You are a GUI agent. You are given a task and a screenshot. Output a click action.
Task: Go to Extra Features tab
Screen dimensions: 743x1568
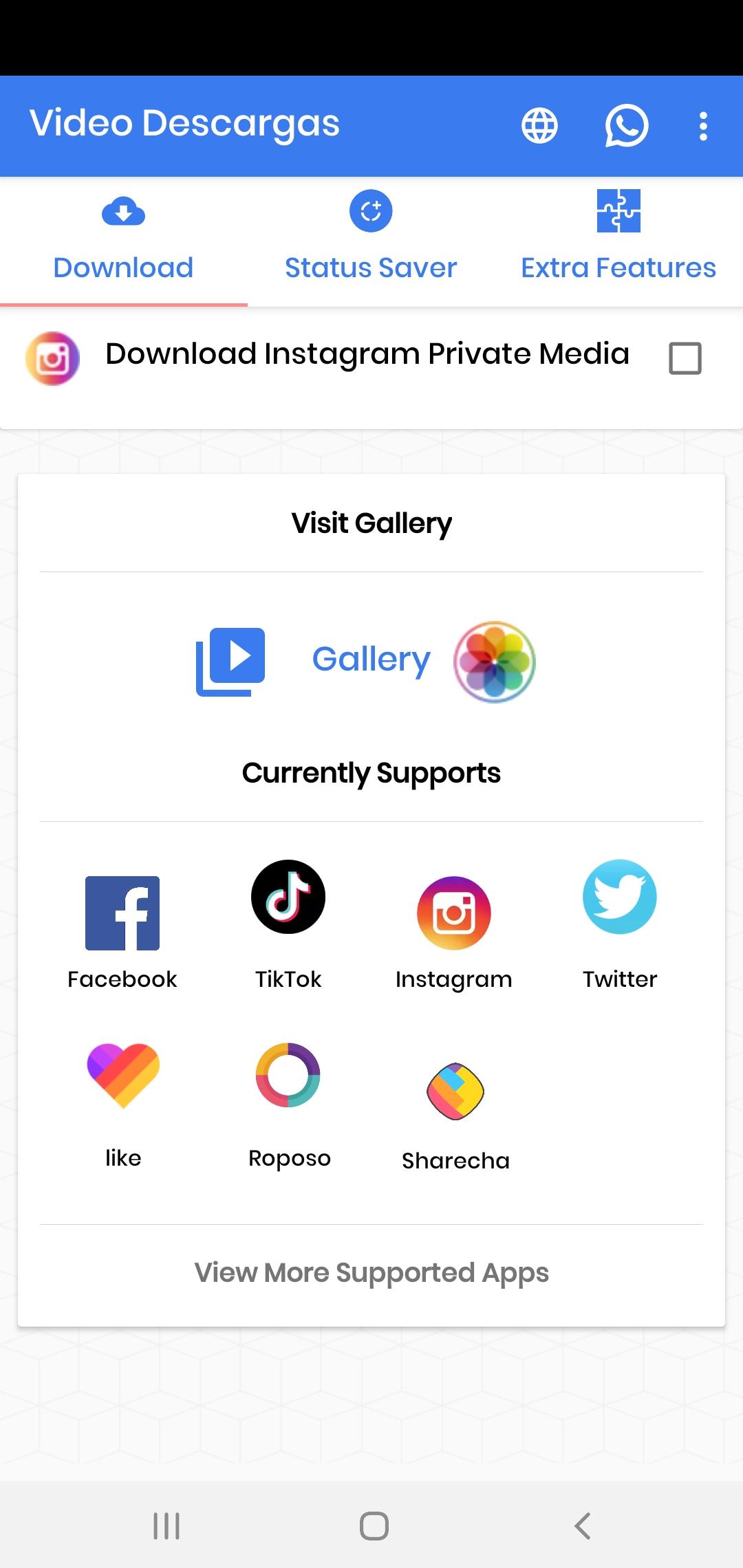[618, 242]
